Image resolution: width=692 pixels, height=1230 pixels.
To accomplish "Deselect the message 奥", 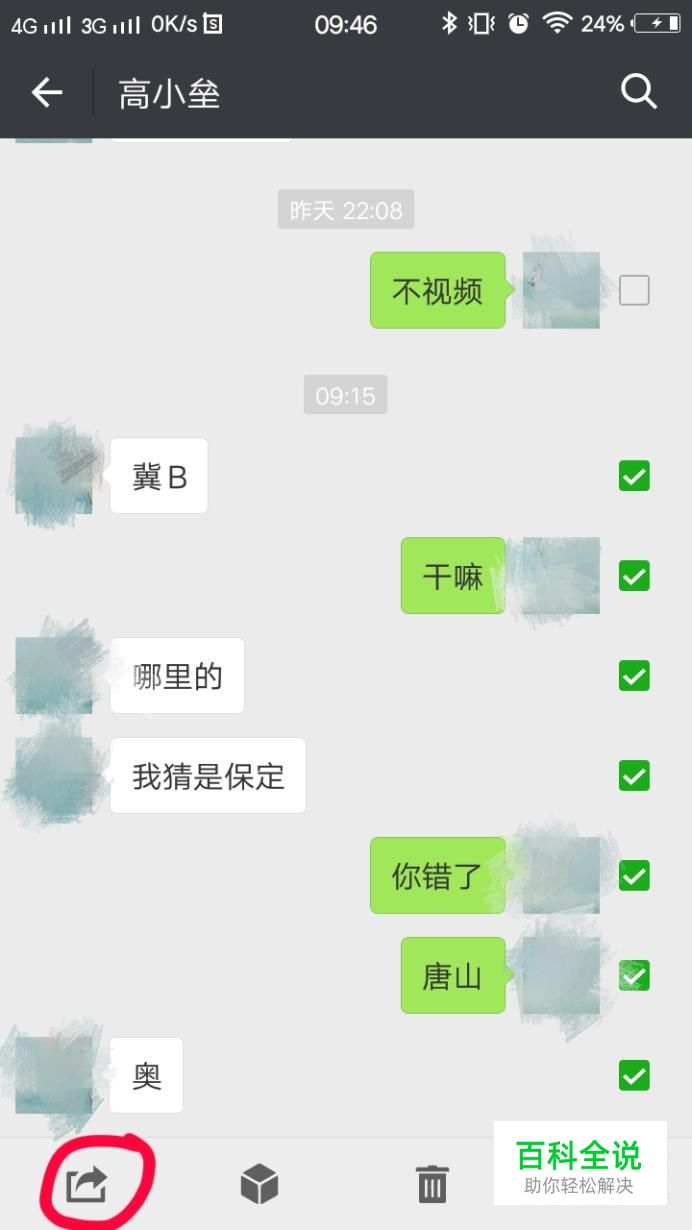I will 634,1076.
